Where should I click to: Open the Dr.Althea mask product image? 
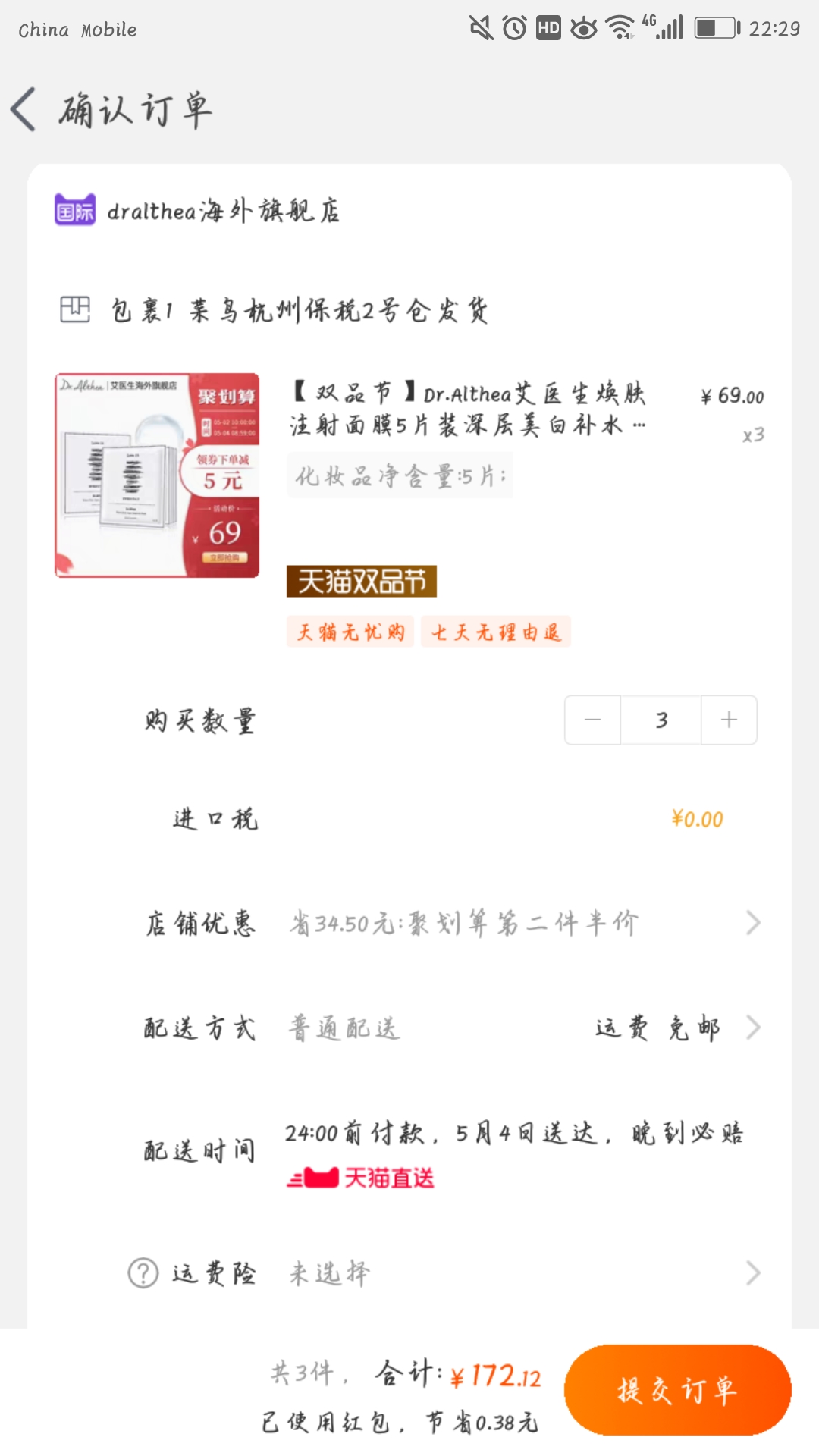pos(157,475)
